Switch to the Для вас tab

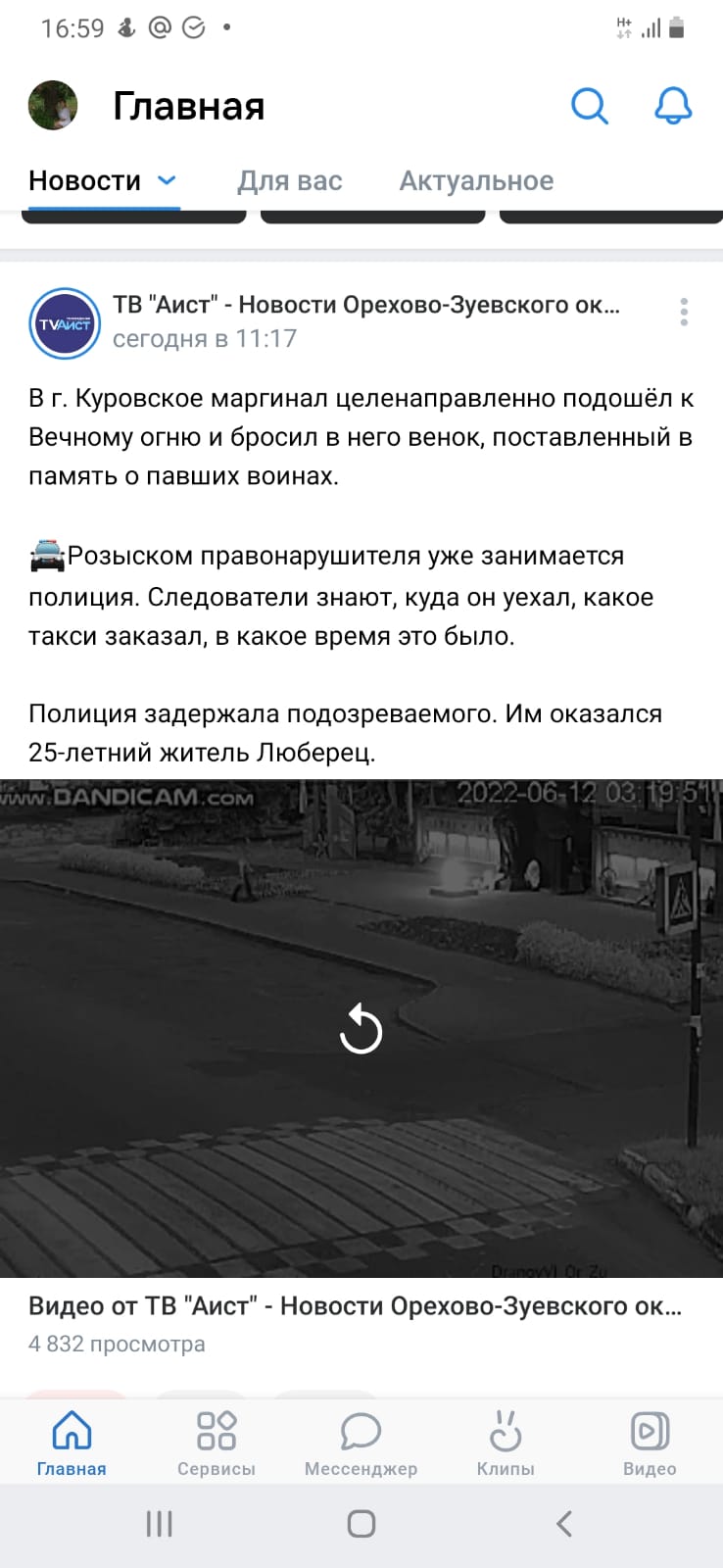290,181
